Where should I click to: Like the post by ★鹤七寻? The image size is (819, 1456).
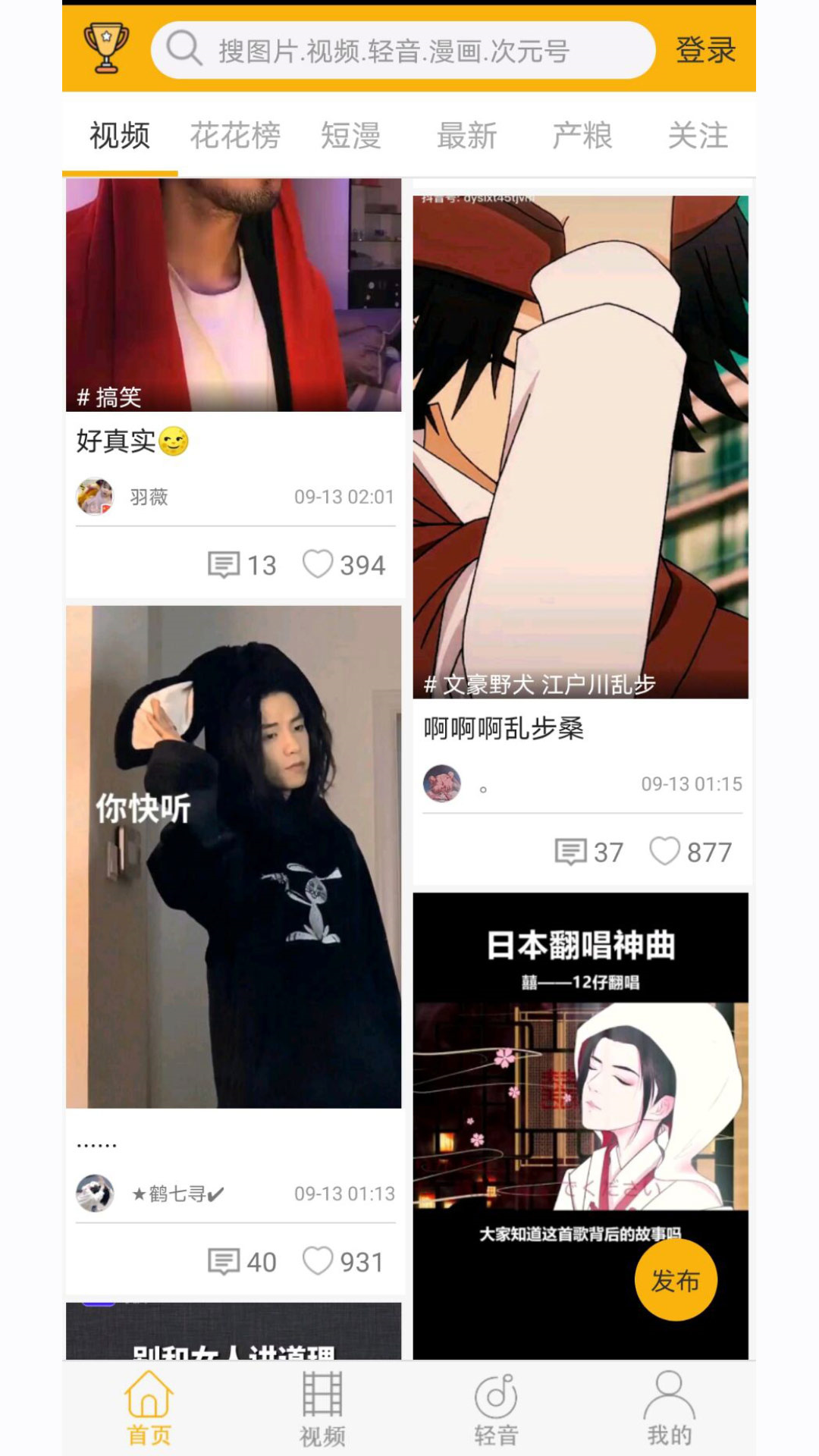point(318,1261)
